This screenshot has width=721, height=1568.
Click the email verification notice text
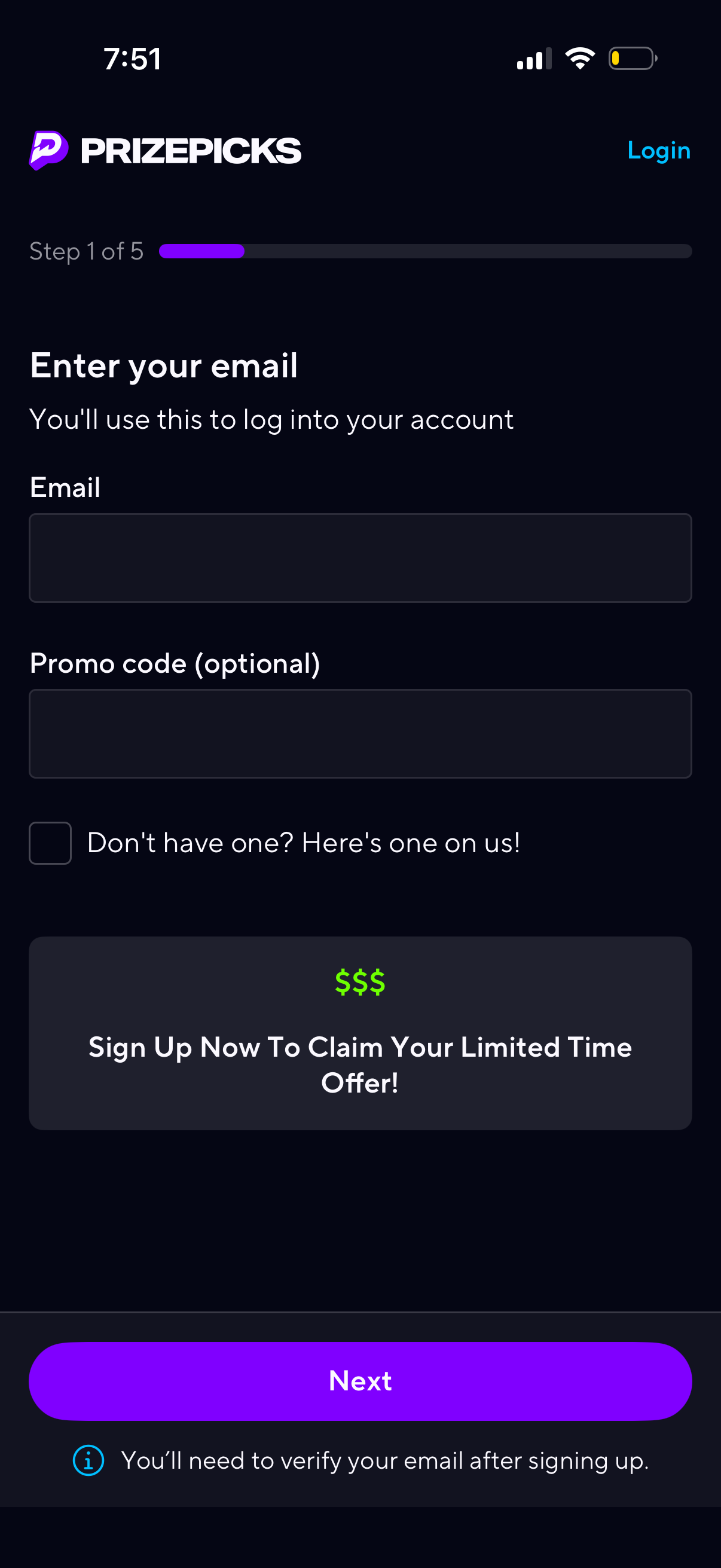[385, 1460]
